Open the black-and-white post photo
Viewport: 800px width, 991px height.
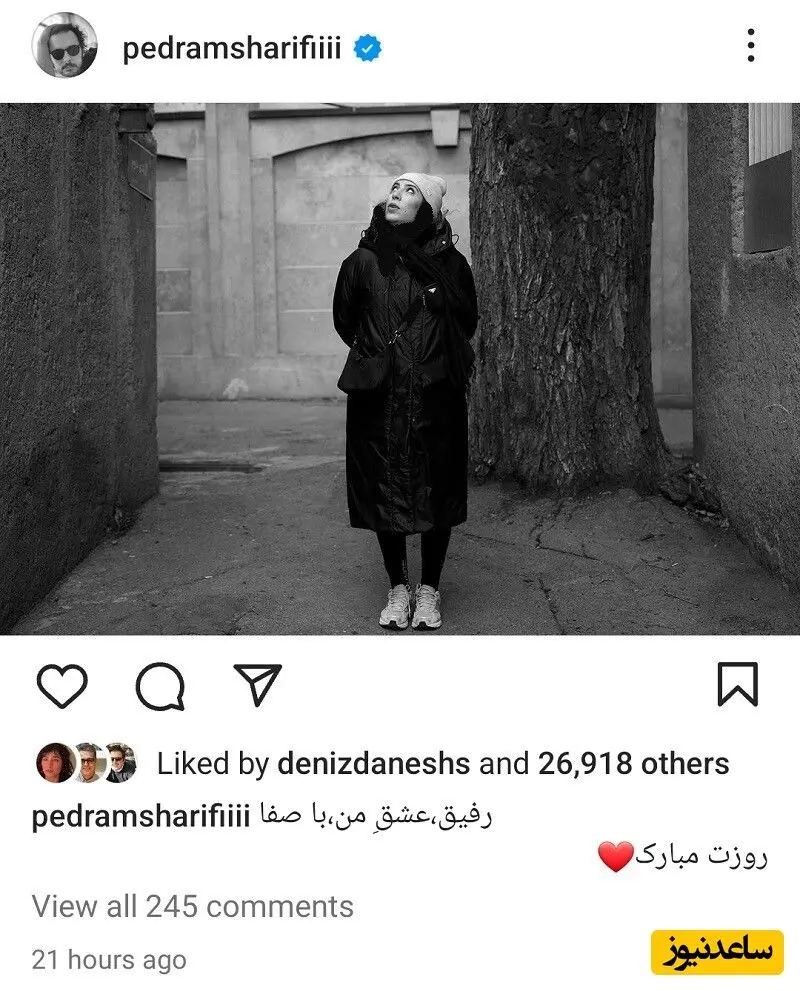(400, 368)
